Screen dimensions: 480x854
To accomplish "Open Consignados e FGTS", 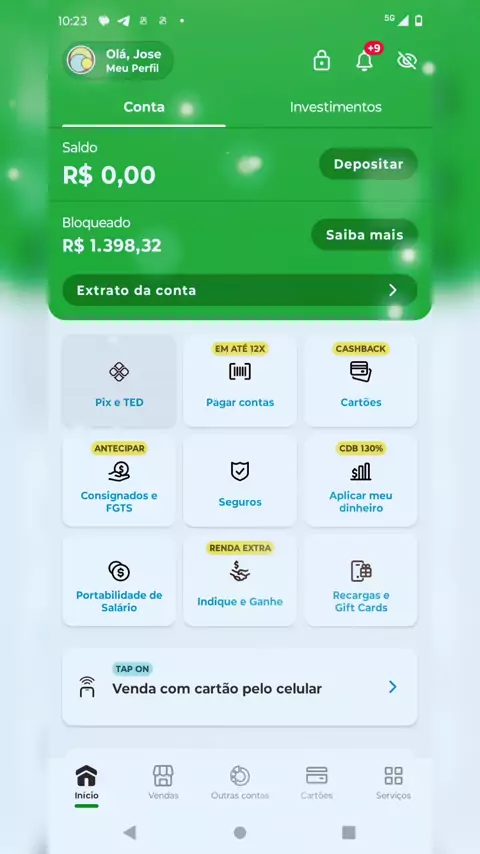I will click(119, 481).
